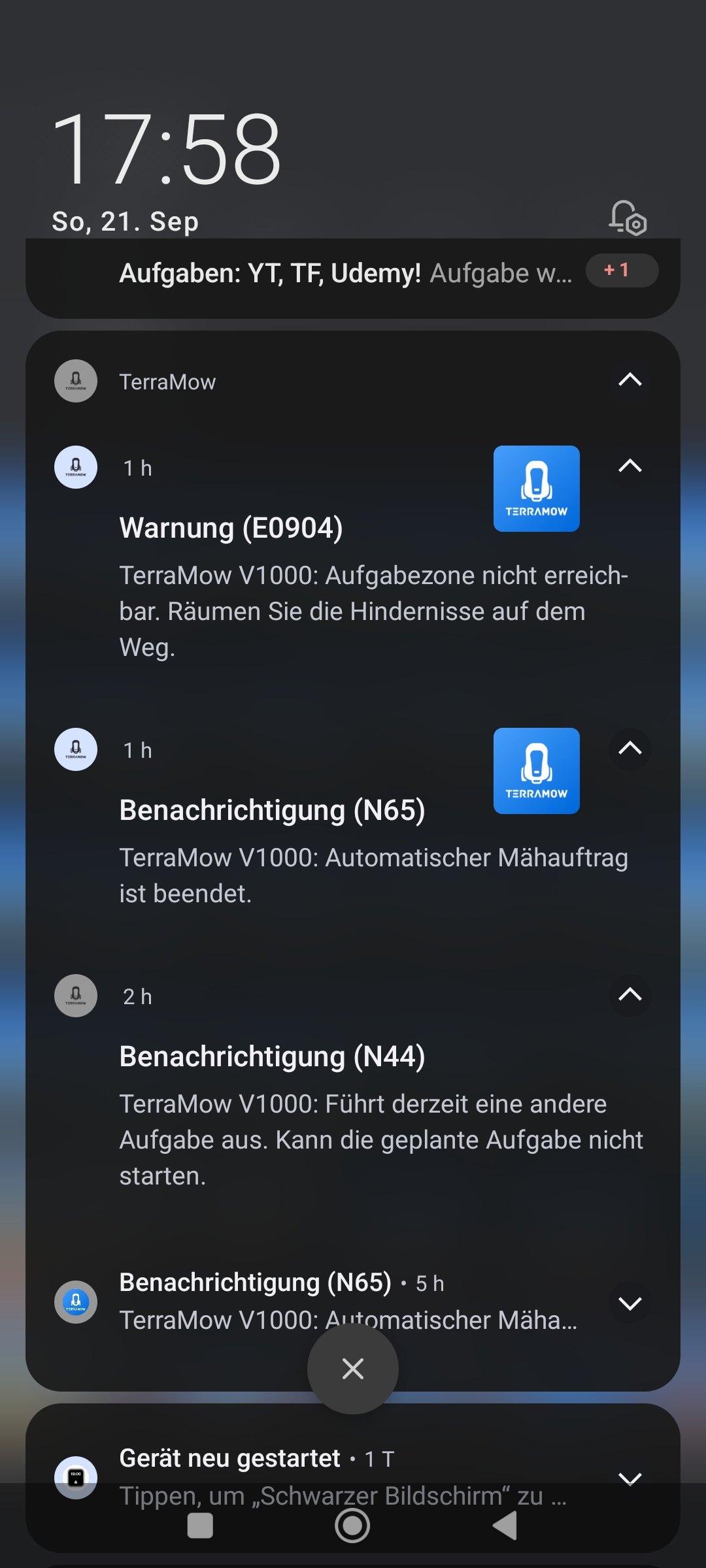
Task: Show recent apps
Action: click(200, 1526)
